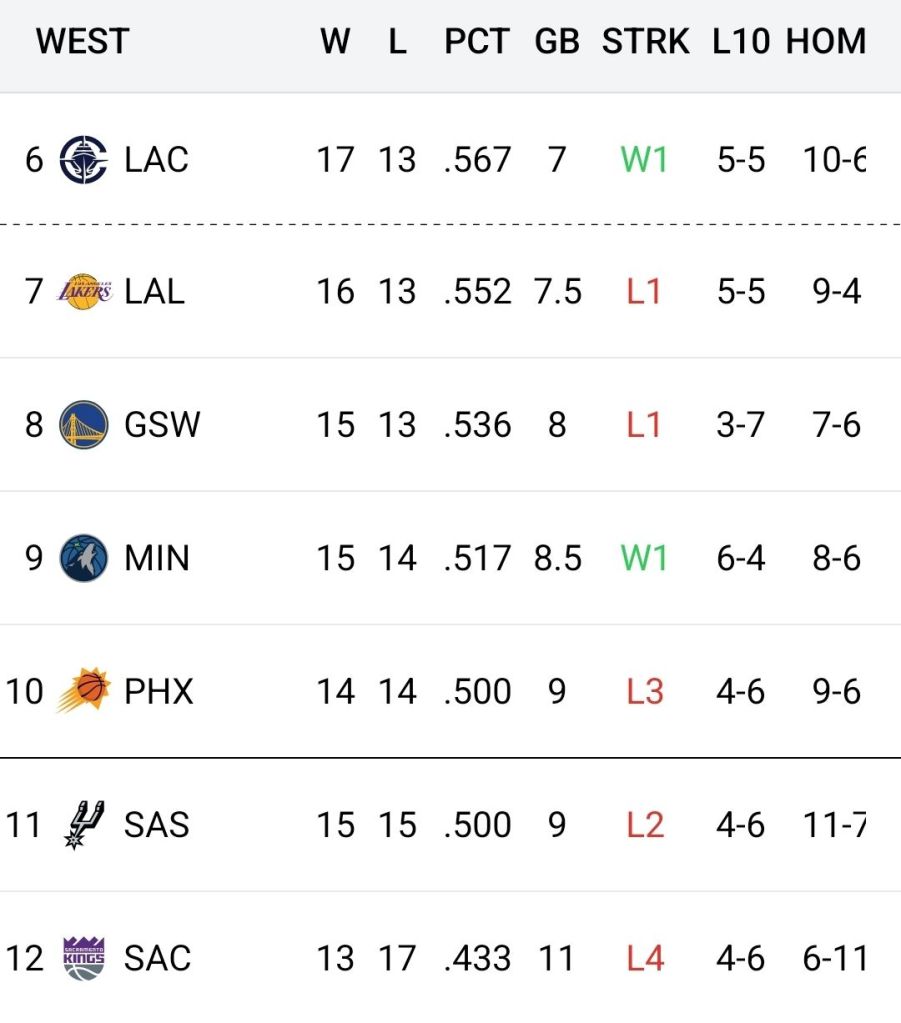Open the LAL Lakers team row
901x1023 pixels.
(154, 292)
